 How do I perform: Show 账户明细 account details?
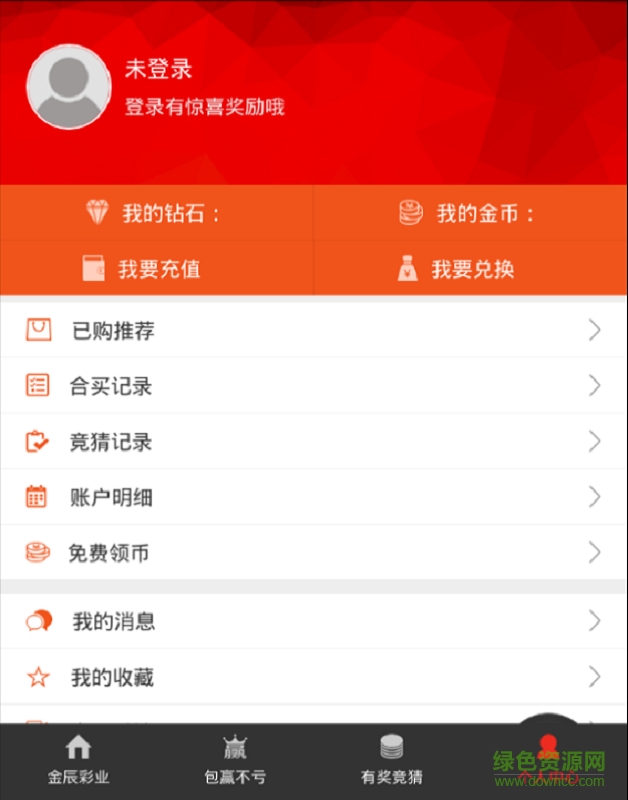point(314,497)
